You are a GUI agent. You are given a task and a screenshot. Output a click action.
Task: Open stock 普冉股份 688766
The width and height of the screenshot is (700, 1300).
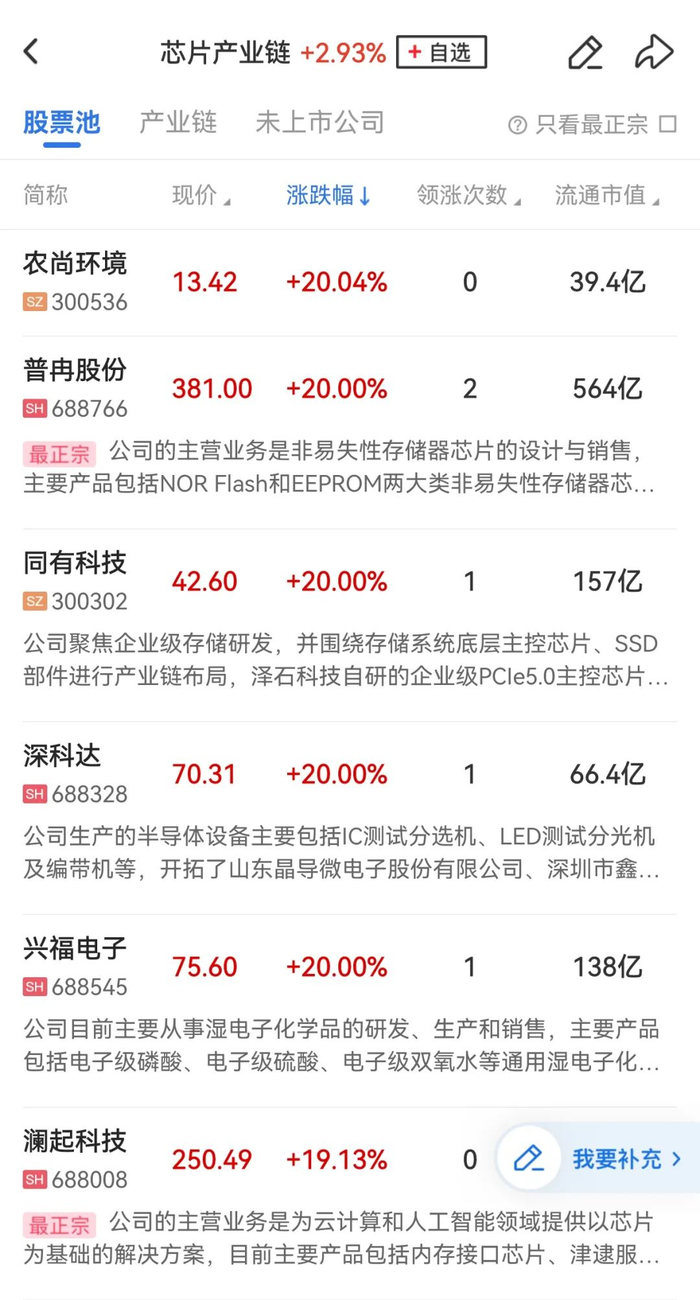tap(350, 432)
